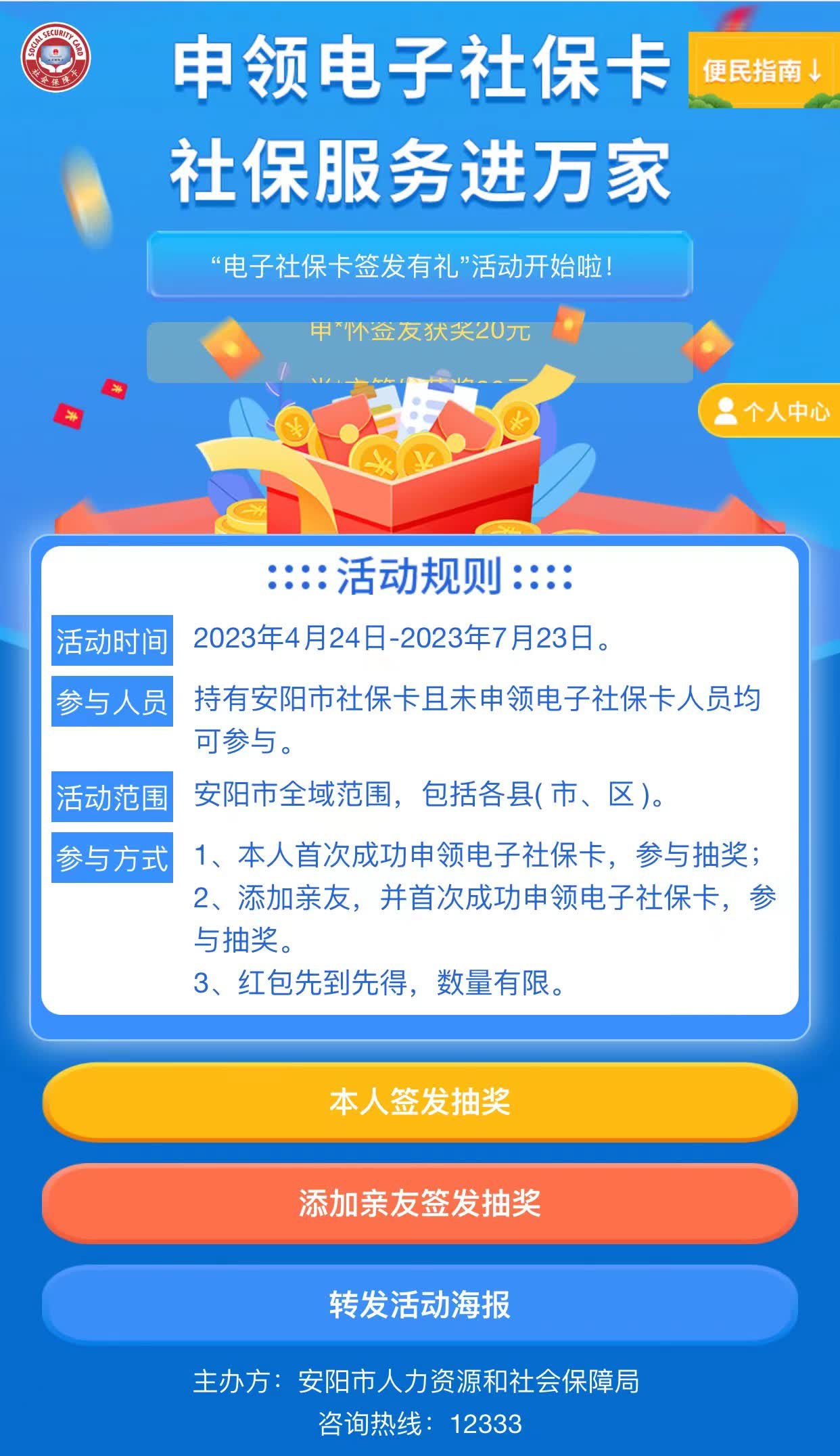This screenshot has height=1456, width=840.
Task: Tap 本人签发抽奖 button
Action: point(419,1101)
